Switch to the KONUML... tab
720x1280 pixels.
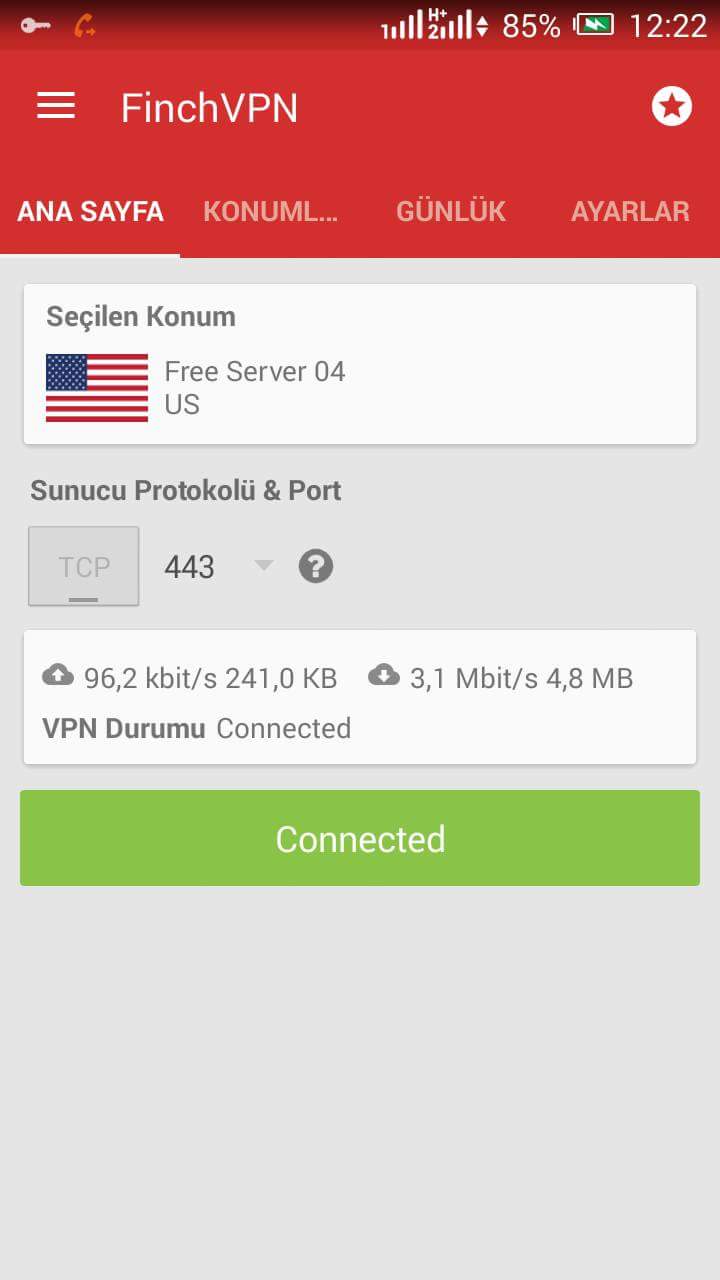270,211
